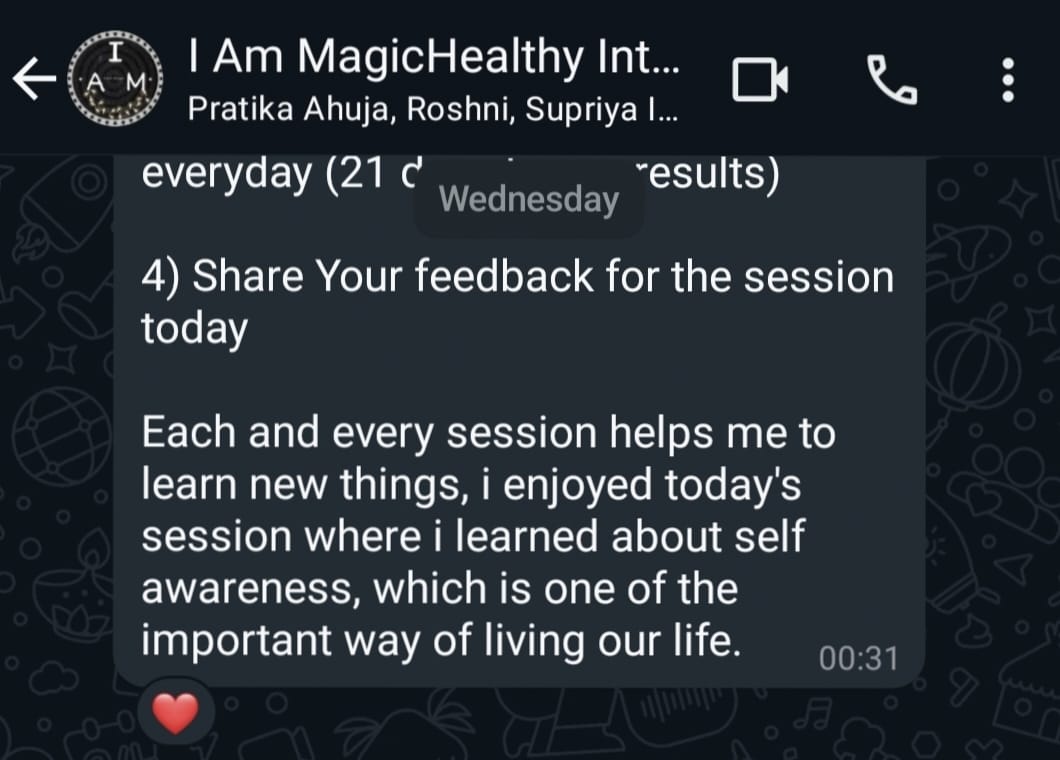View the heart reaction on the message
Image resolution: width=1060 pixels, height=760 pixels.
[x=176, y=712]
